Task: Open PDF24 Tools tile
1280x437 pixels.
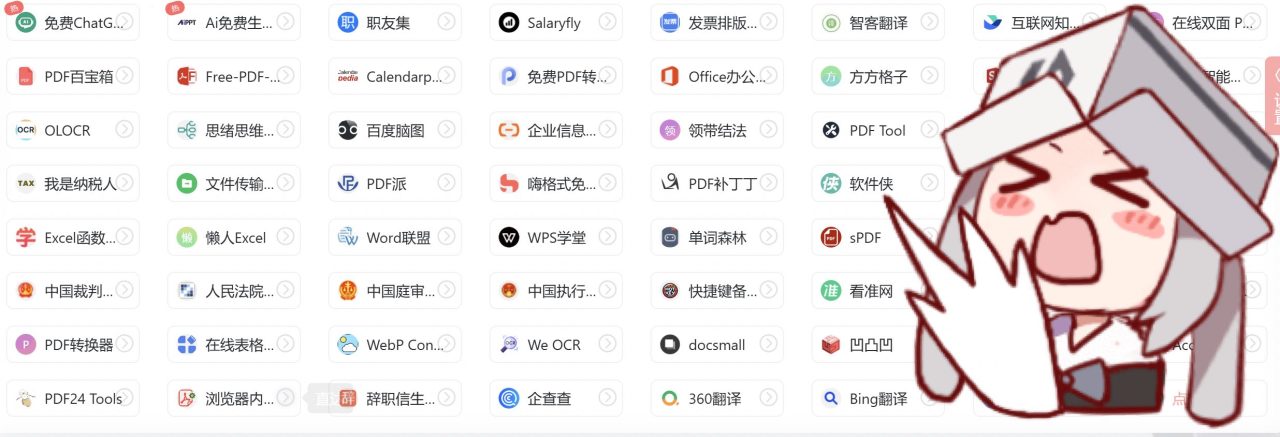Action: pyautogui.click(x=82, y=399)
